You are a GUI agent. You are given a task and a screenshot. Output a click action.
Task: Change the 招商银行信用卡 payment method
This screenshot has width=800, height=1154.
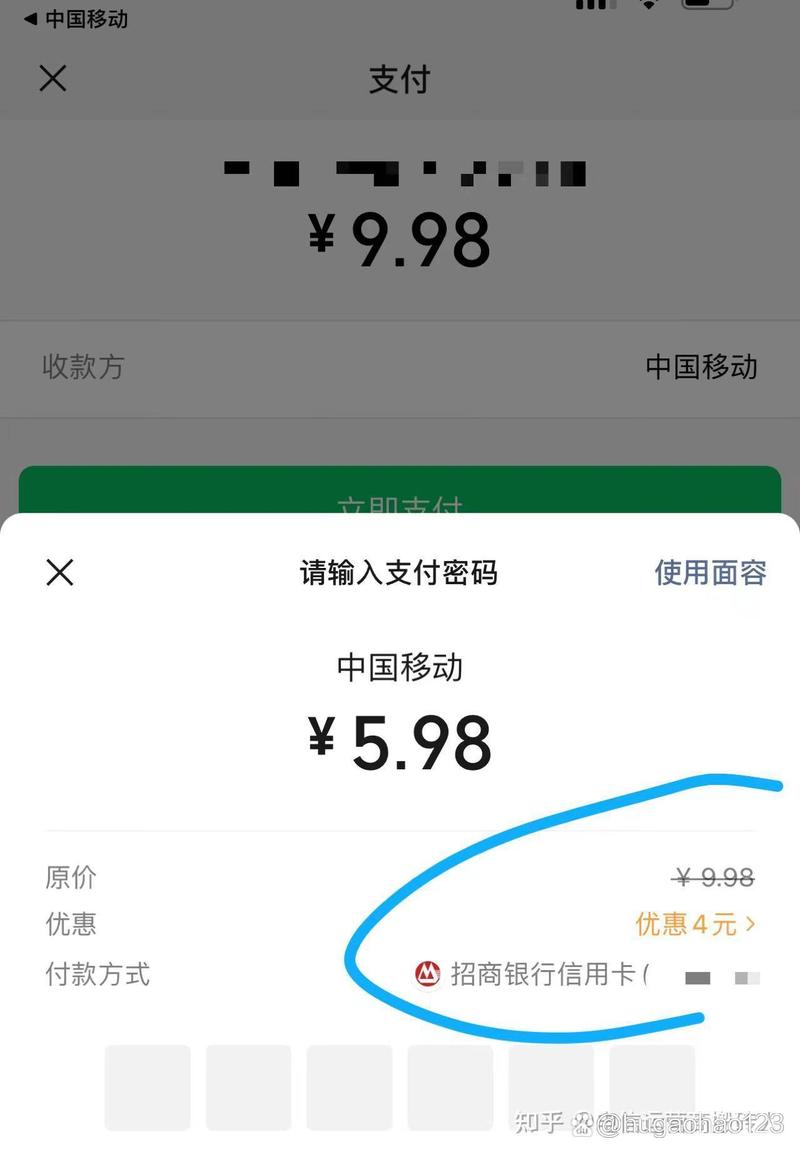(x=585, y=974)
